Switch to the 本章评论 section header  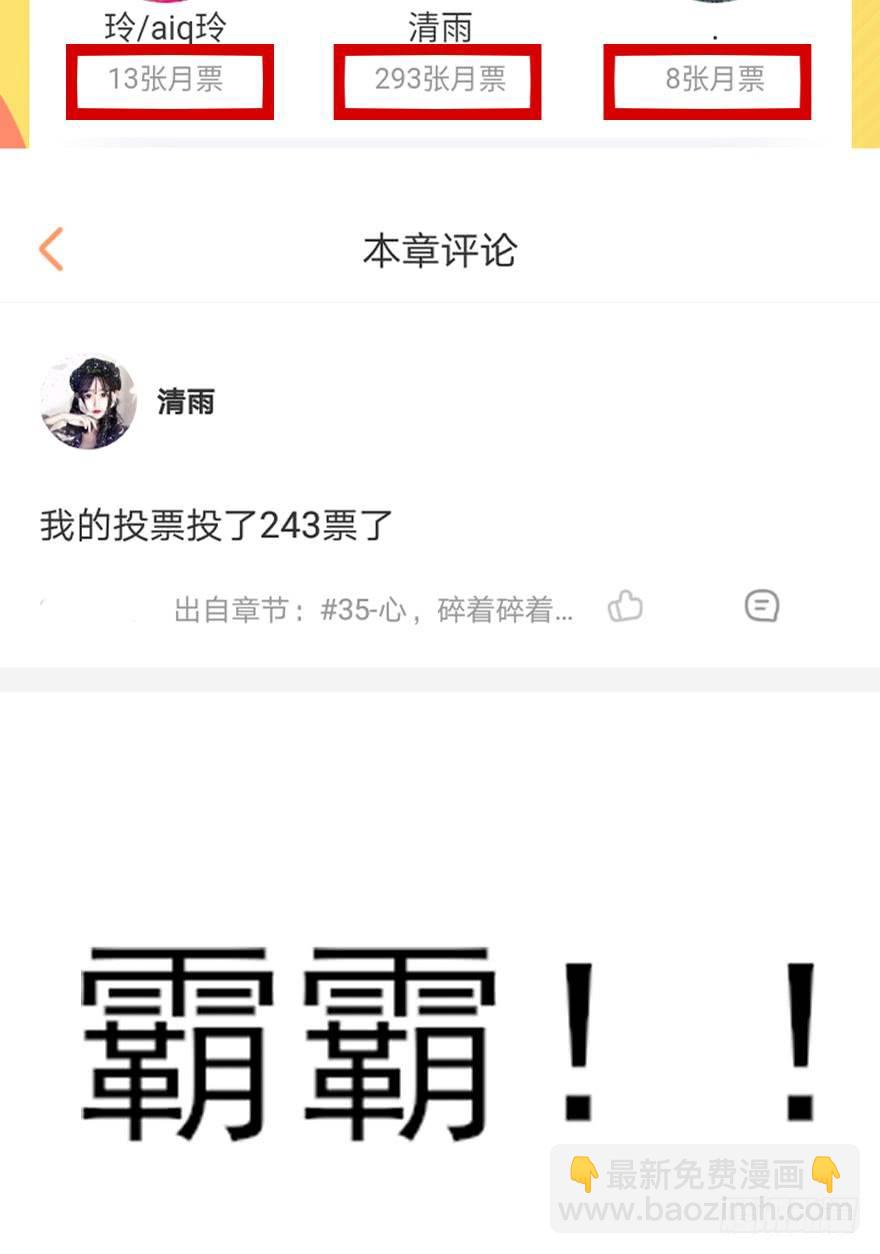pyautogui.click(x=440, y=252)
